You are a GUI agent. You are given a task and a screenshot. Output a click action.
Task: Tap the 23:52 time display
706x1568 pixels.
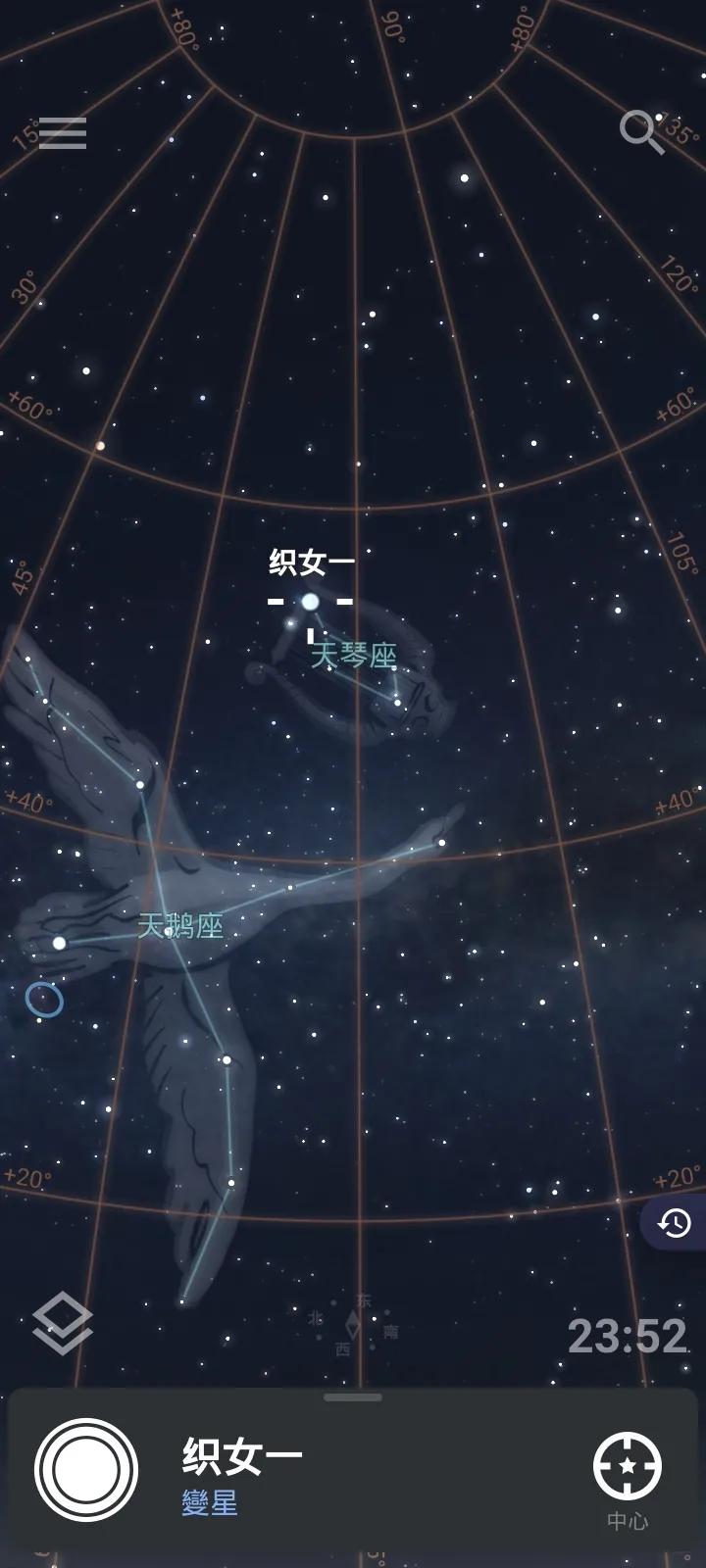click(x=627, y=1336)
